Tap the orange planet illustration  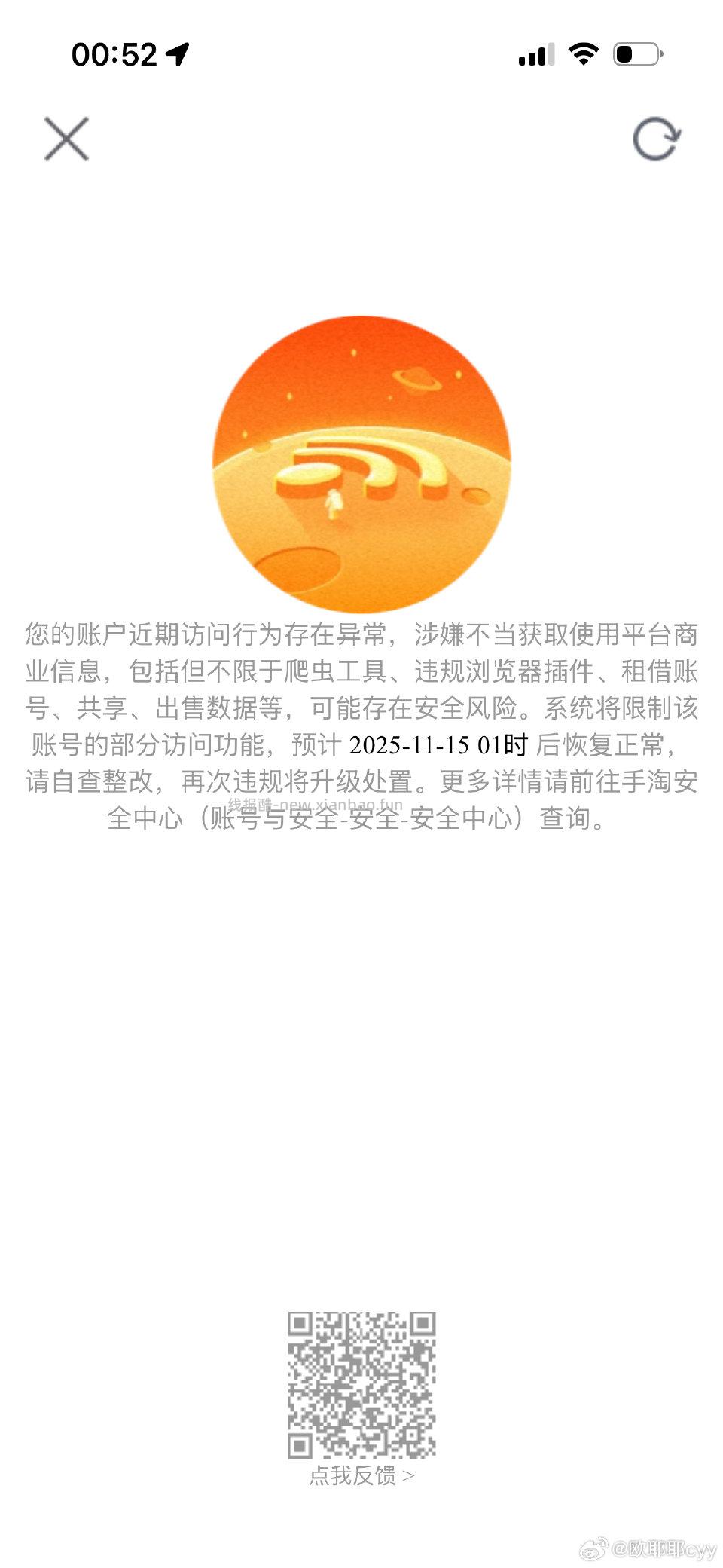(x=361, y=463)
